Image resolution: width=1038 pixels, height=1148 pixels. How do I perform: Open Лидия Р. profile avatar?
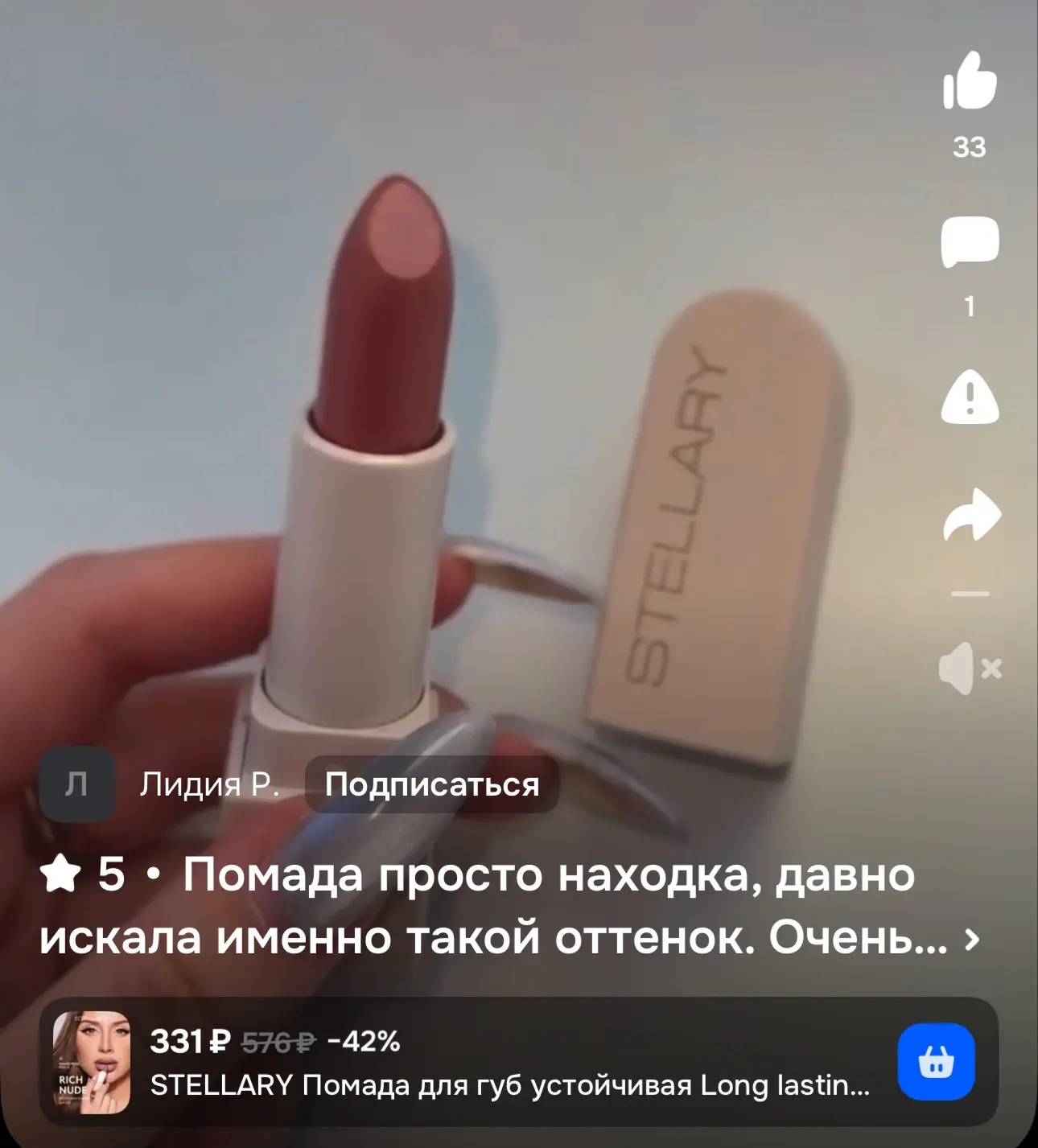click(x=76, y=784)
